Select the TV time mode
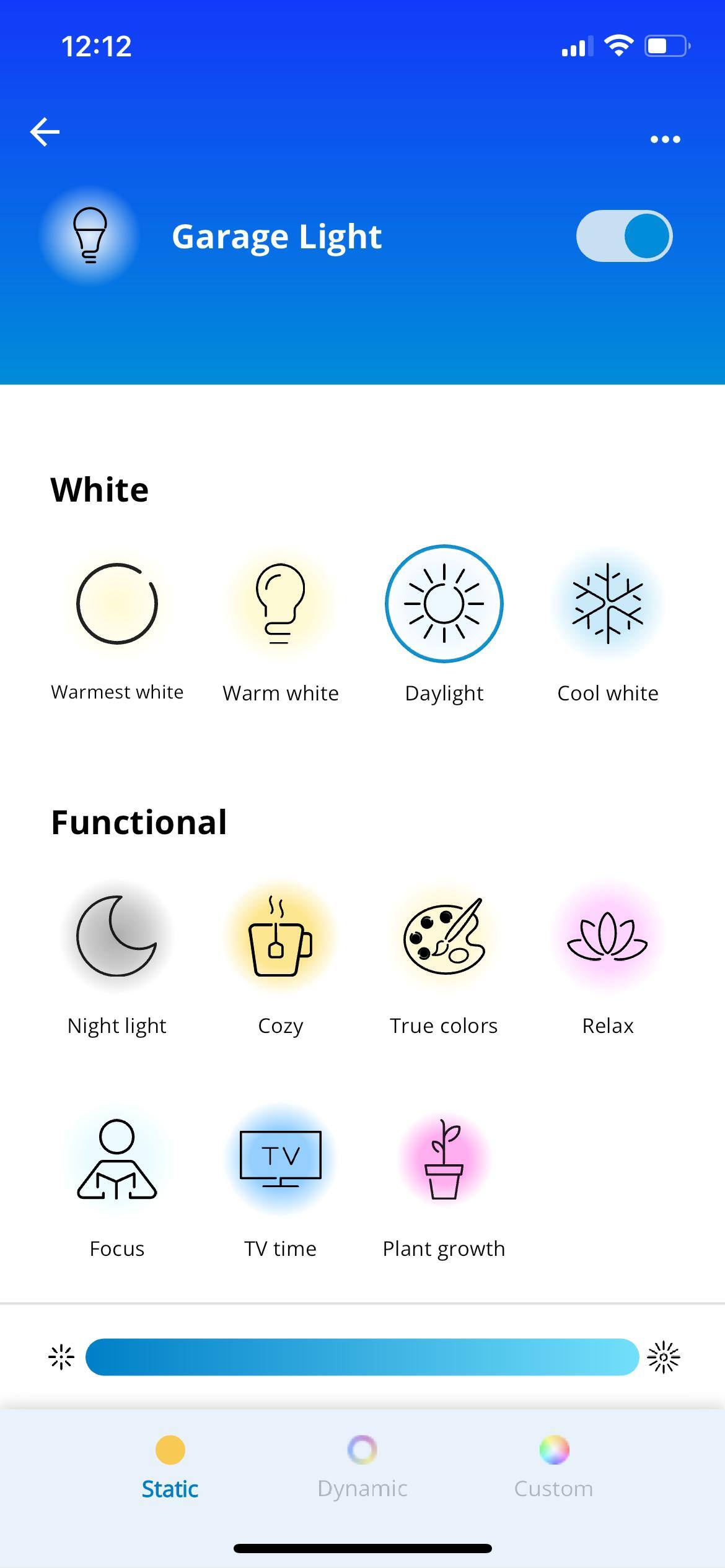The width and height of the screenshot is (725, 1568). point(281,1159)
